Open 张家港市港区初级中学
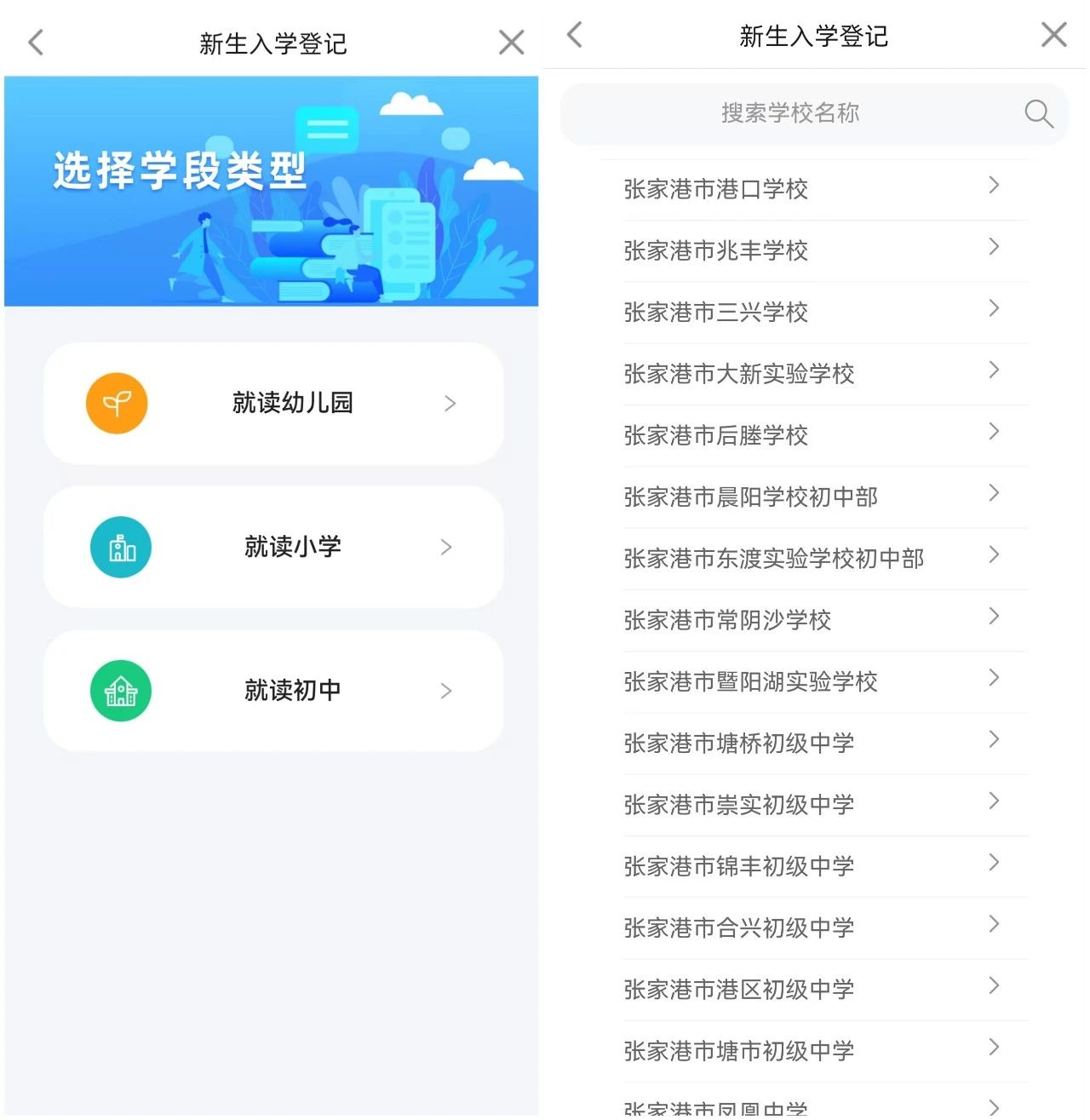This screenshot has width=1090, height=1120. click(813, 990)
